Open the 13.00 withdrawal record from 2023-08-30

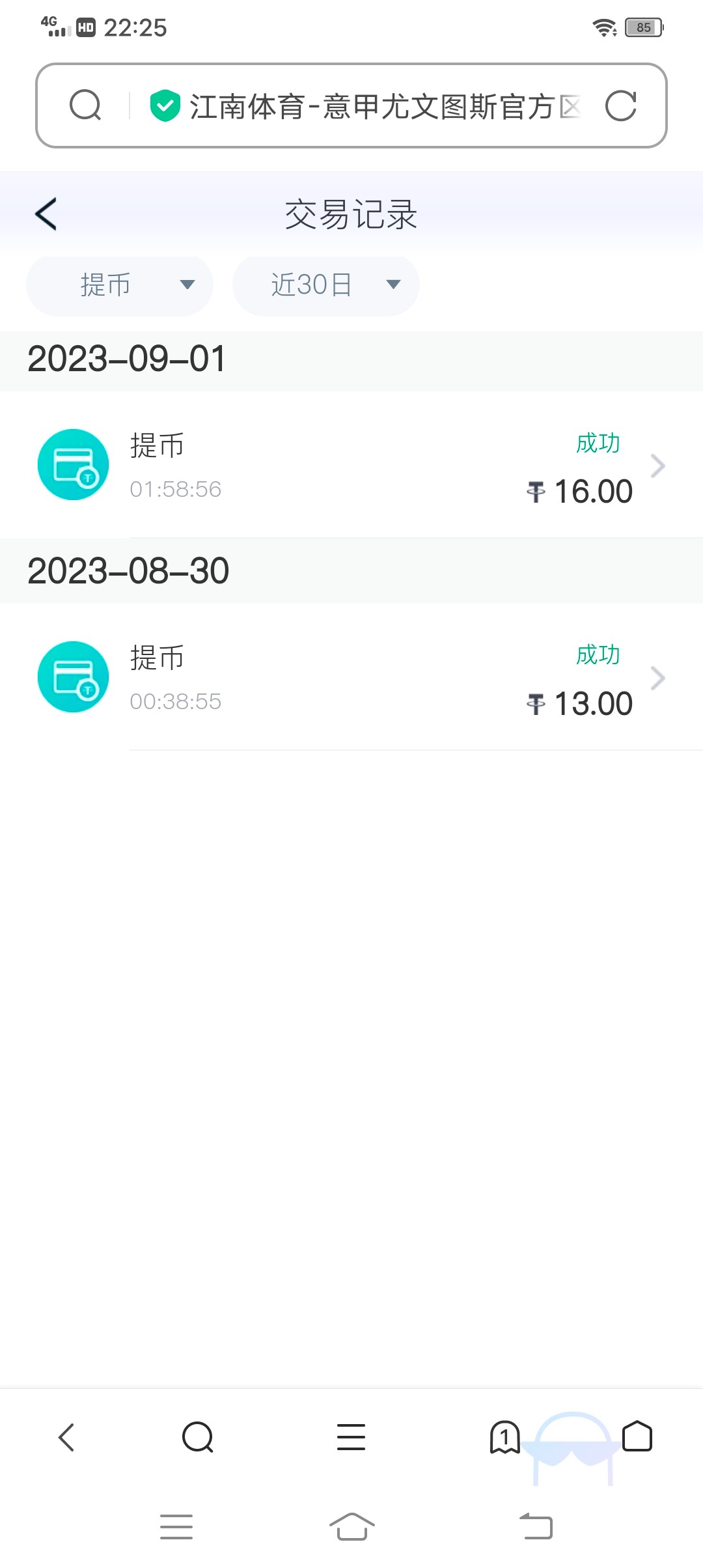point(351,677)
